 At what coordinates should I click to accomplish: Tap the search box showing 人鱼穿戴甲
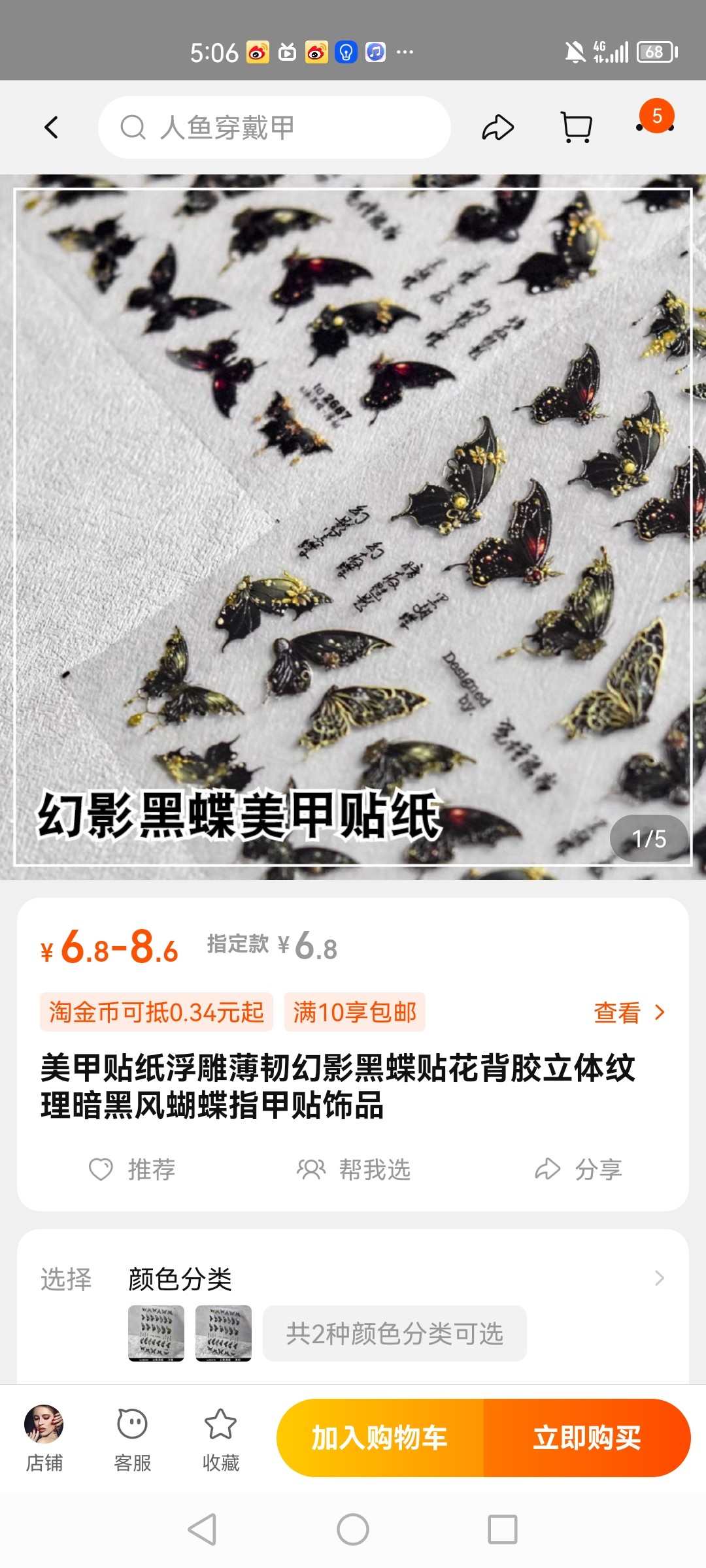coord(275,127)
